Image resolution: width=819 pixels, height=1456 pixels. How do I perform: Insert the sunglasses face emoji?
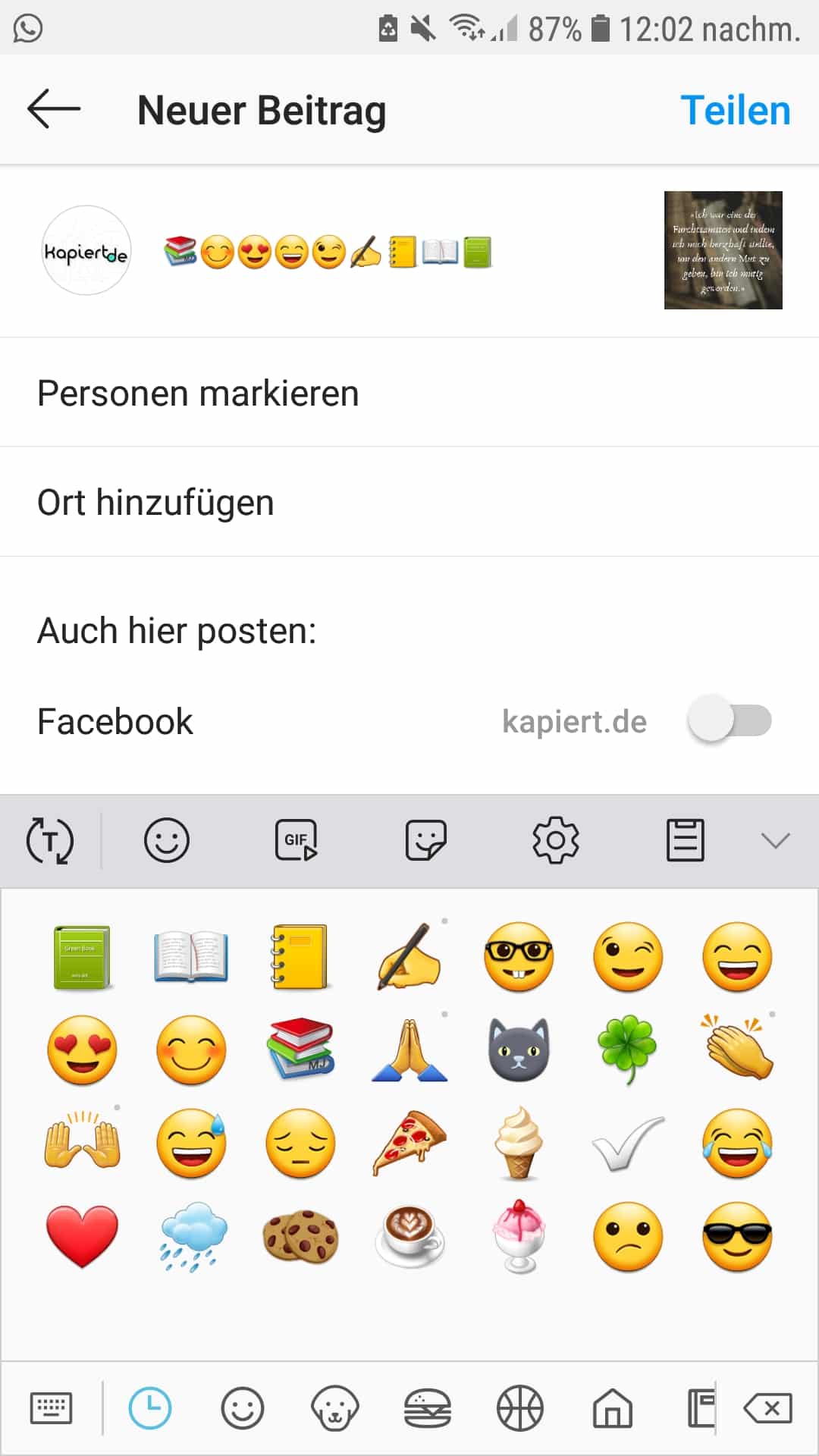[737, 1236]
